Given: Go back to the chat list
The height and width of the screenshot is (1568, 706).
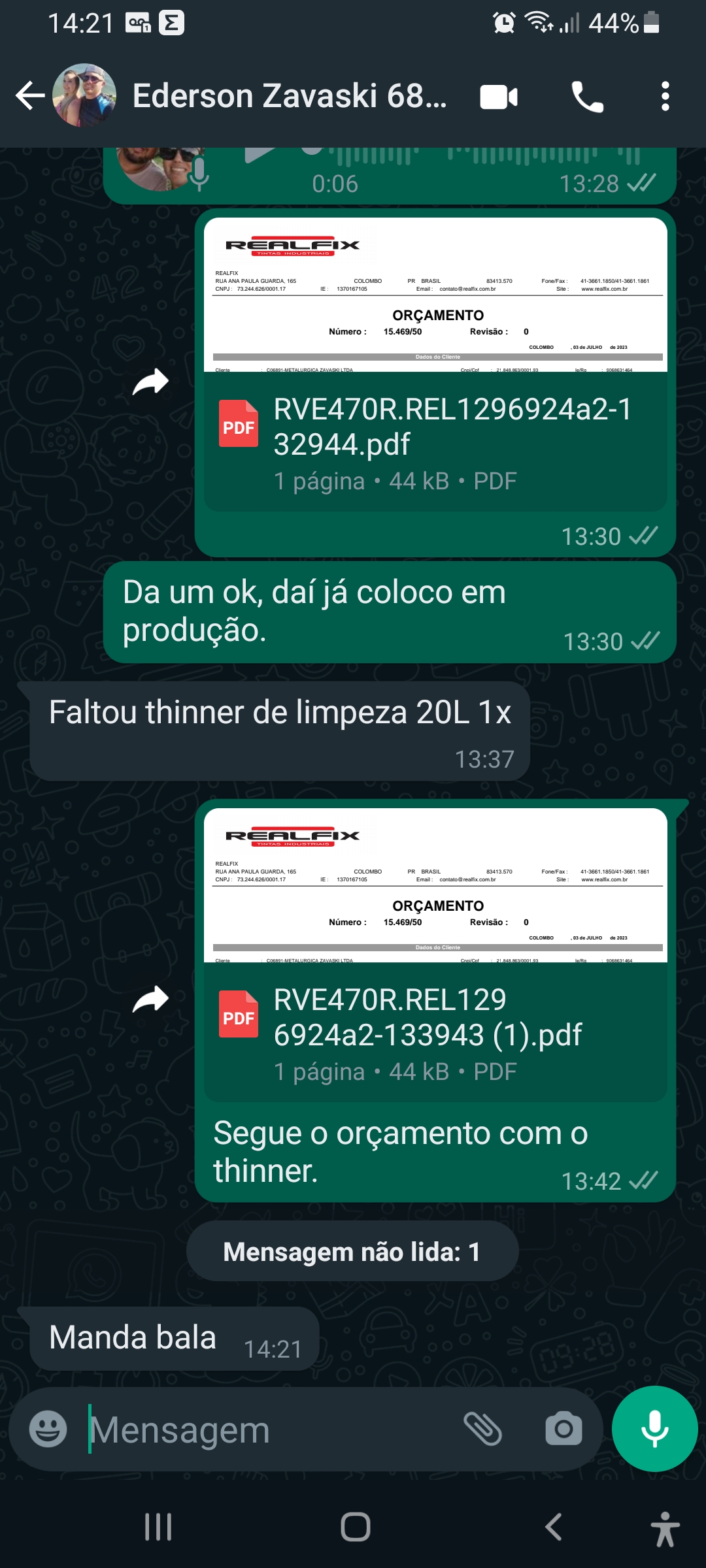Looking at the screenshot, I should coord(29,96).
